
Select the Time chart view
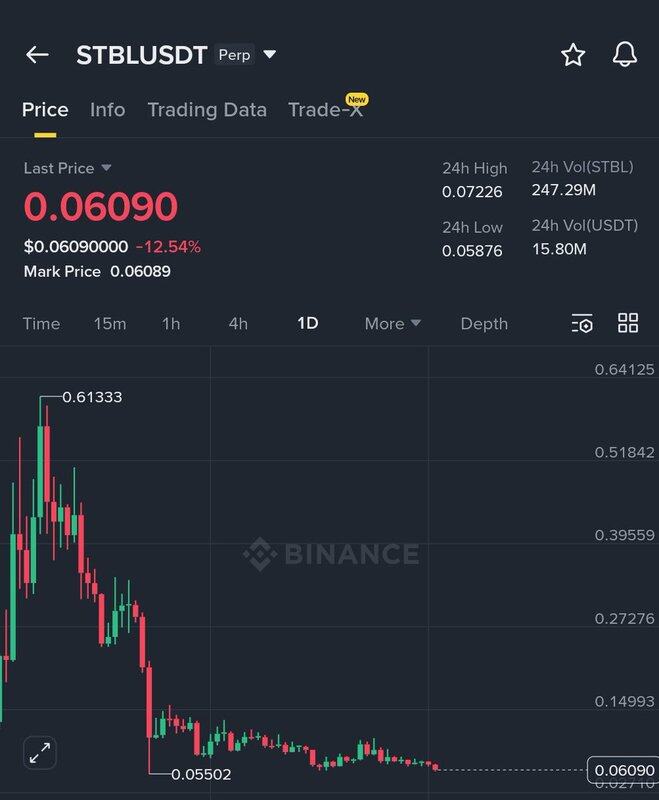[x=41, y=323]
